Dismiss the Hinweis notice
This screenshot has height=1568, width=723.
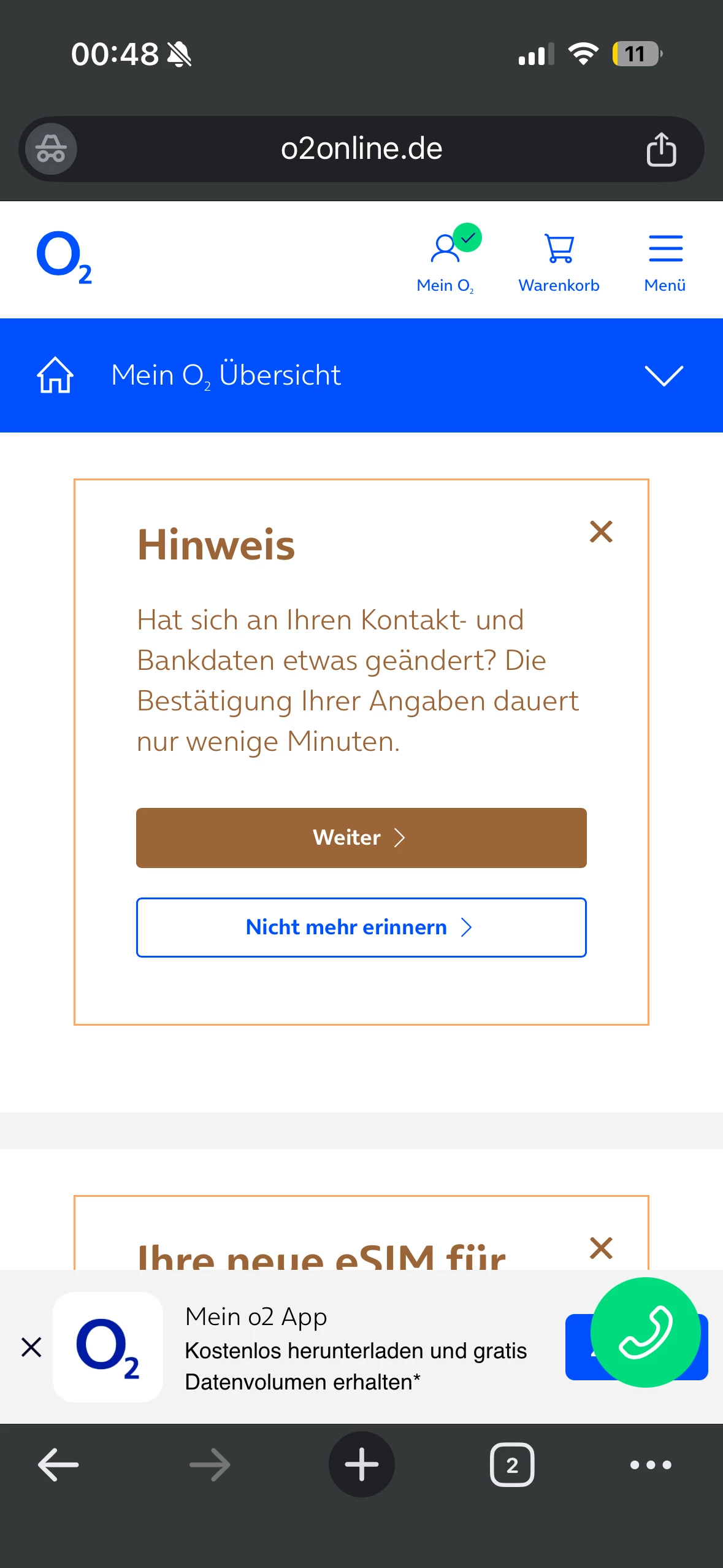(601, 532)
